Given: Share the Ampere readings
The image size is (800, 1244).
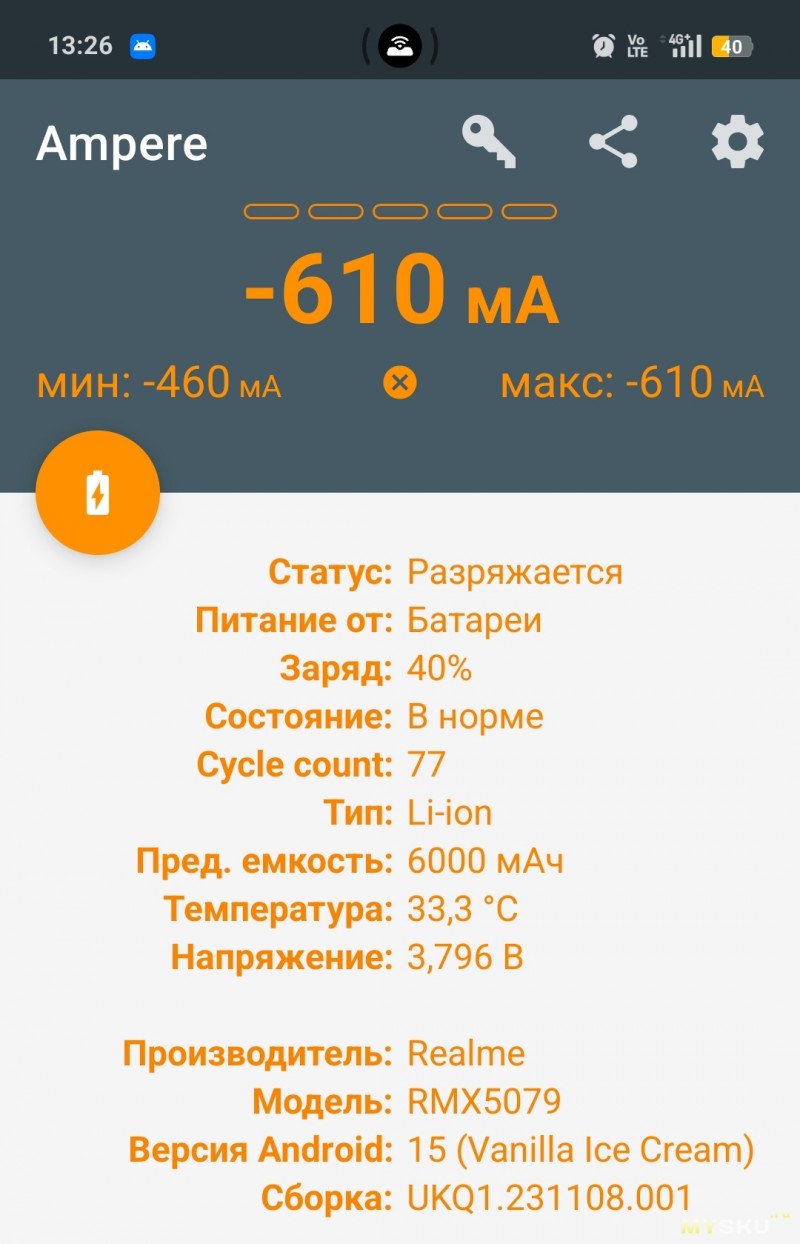Looking at the screenshot, I should click(613, 142).
